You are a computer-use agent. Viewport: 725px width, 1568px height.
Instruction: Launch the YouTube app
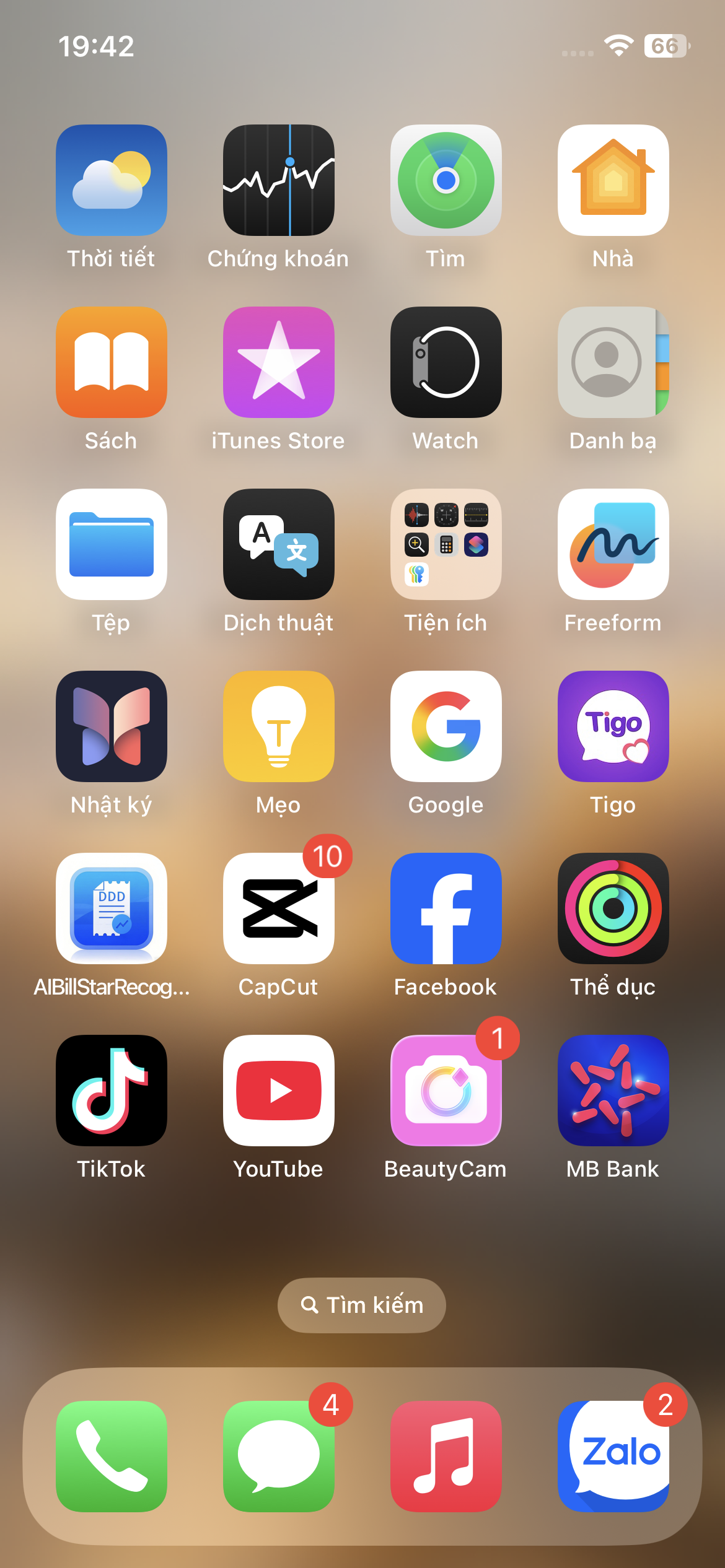(x=279, y=1091)
